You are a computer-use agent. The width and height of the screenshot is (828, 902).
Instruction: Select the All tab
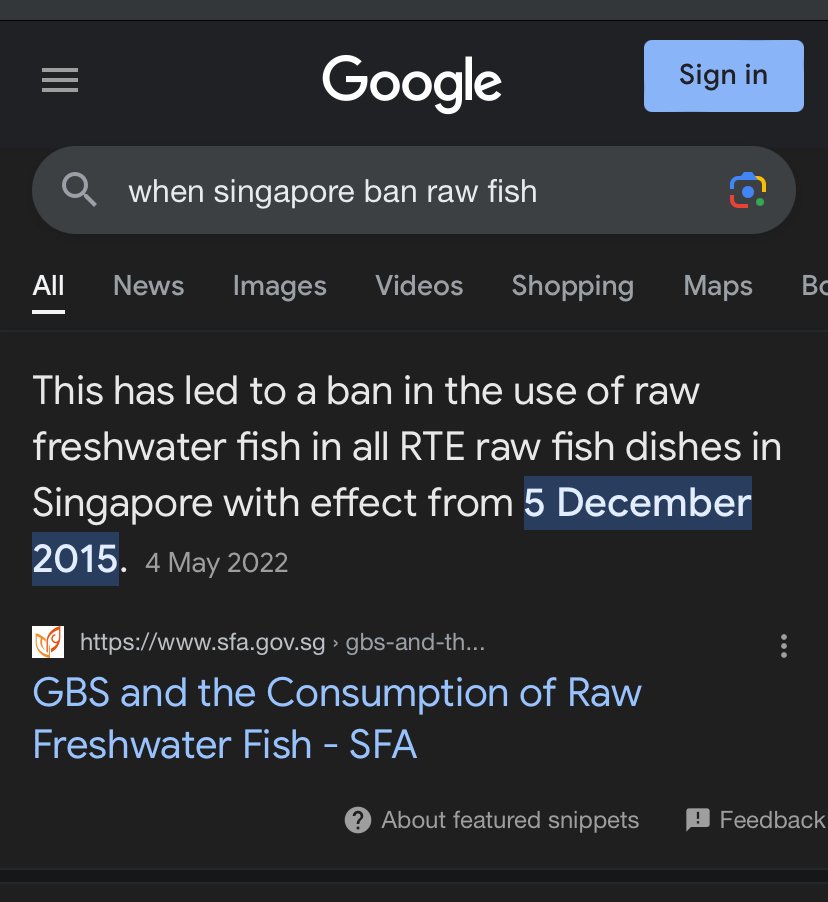(x=48, y=286)
